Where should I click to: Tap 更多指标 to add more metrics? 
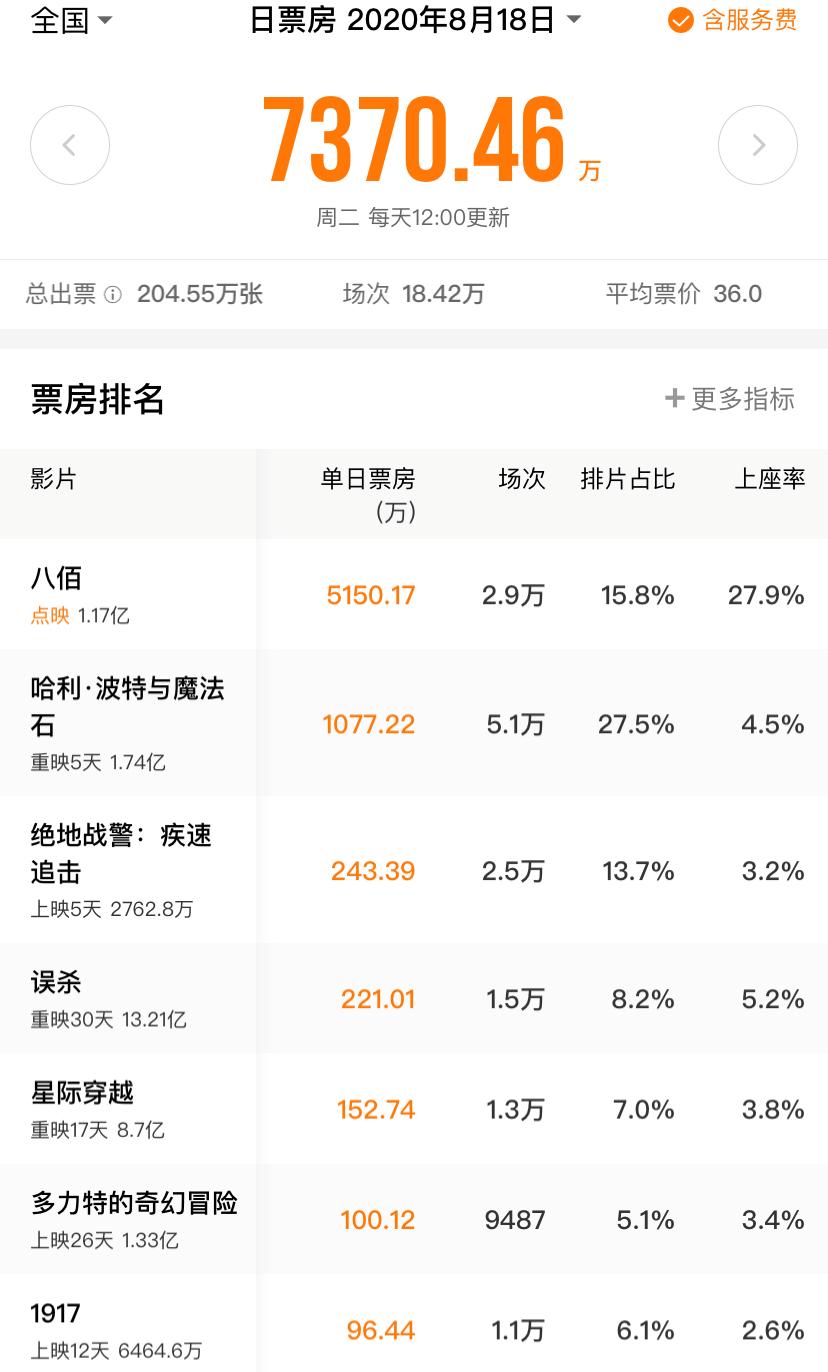click(730, 399)
